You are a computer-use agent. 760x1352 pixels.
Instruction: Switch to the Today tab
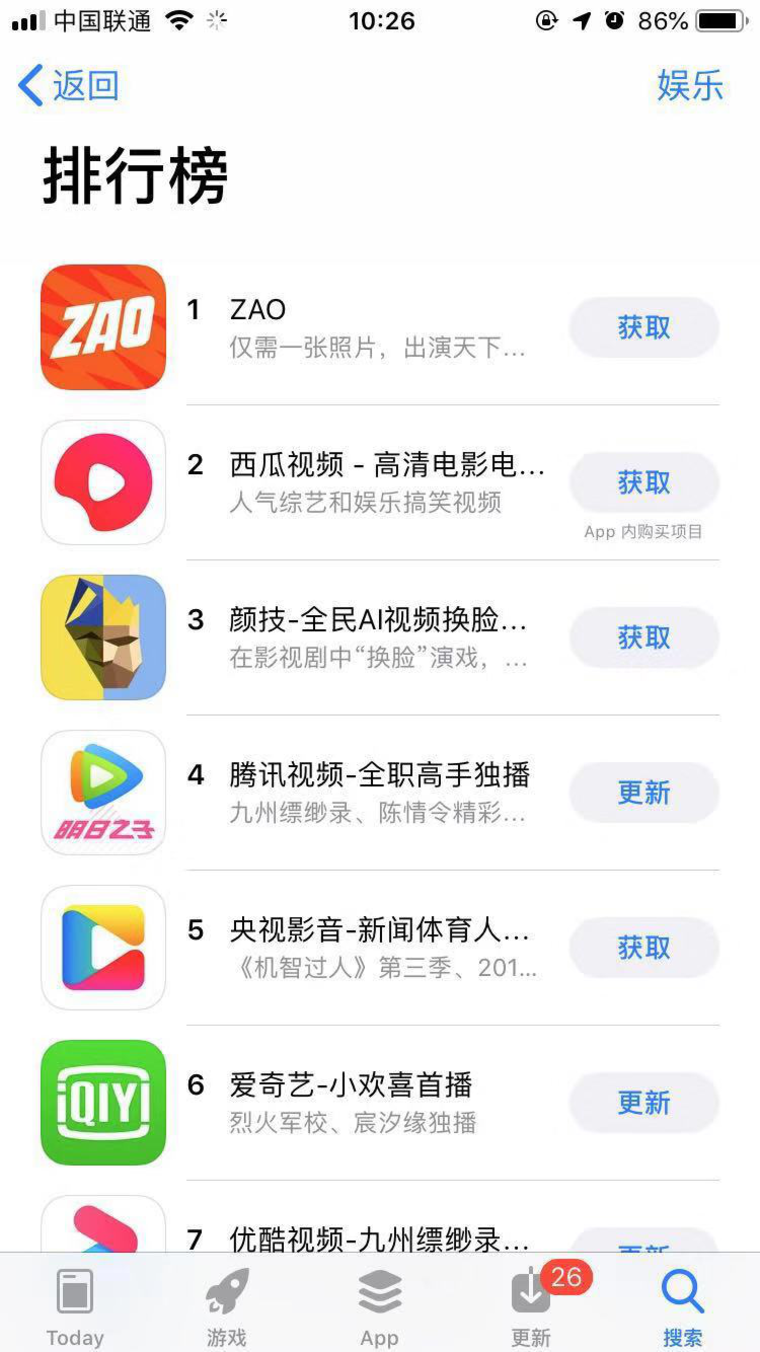click(74, 1293)
